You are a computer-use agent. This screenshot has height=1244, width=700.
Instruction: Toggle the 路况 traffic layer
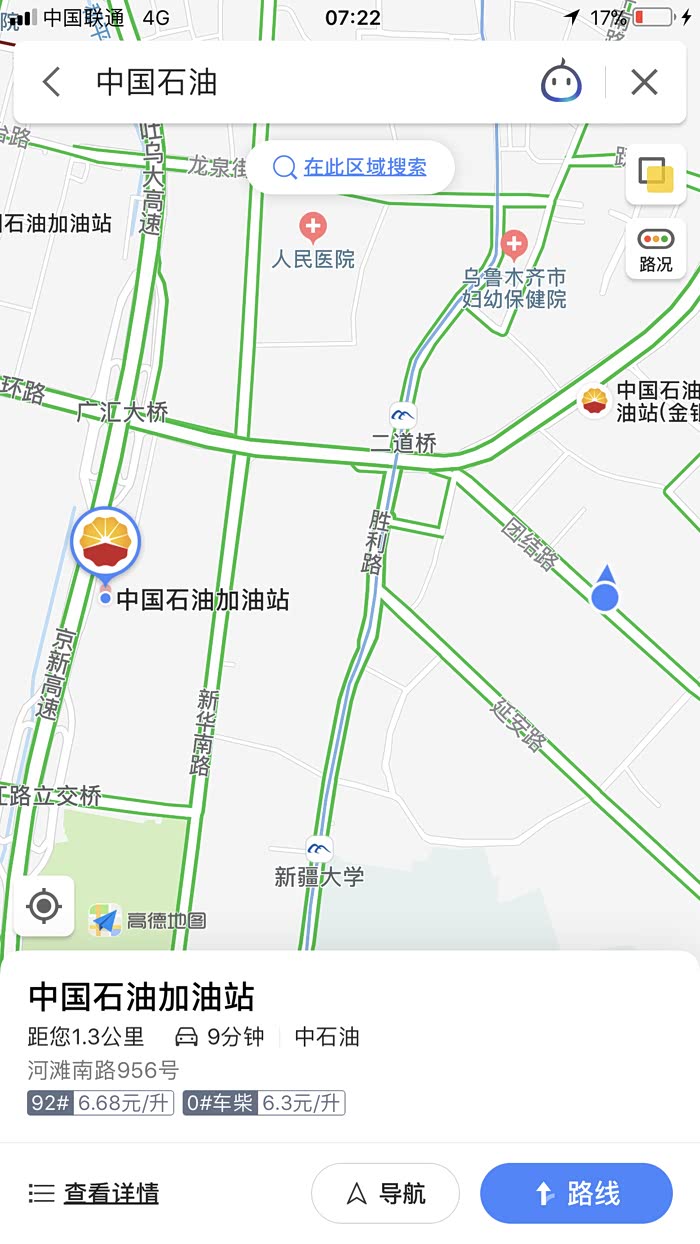[x=656, y=249]
